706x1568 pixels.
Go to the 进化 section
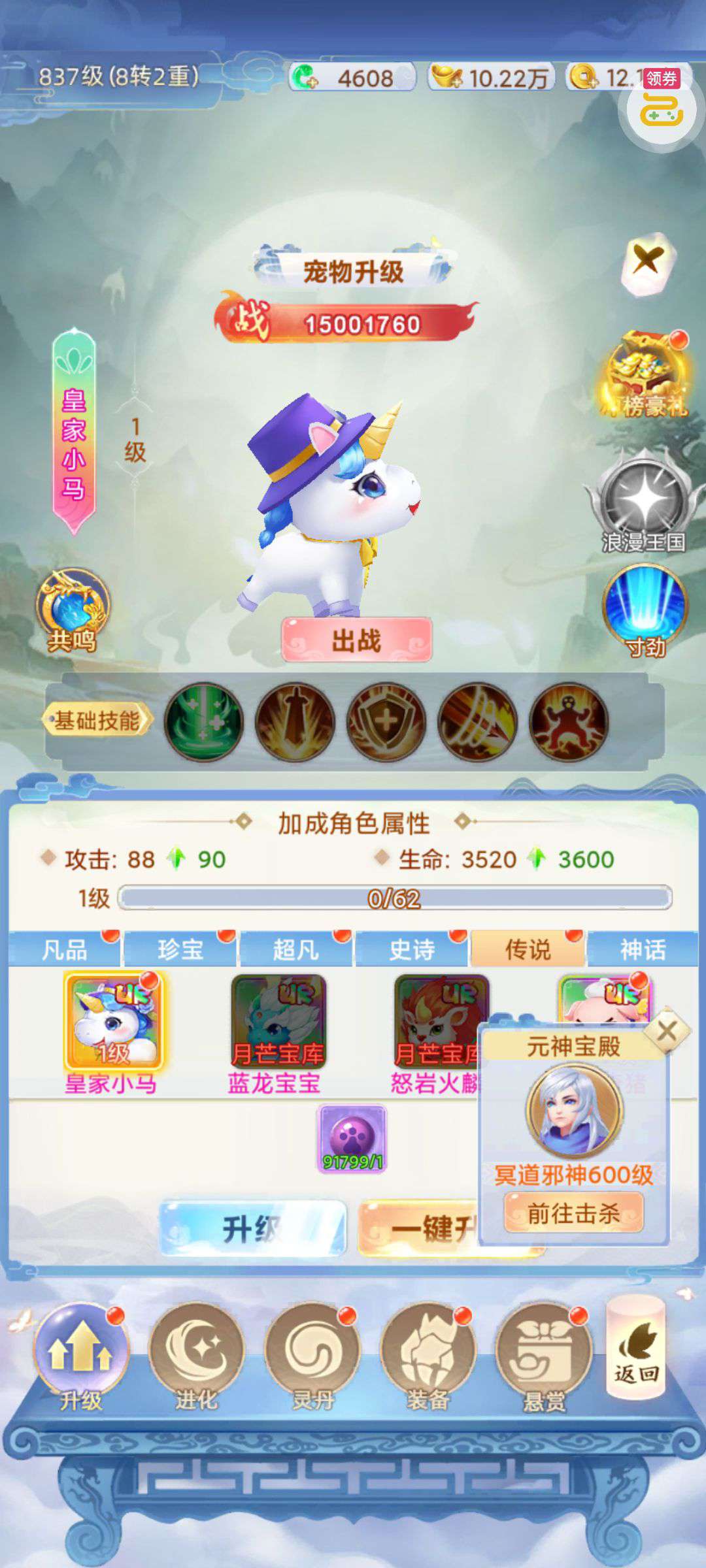pyautogui.click(x=196, y=1354)
